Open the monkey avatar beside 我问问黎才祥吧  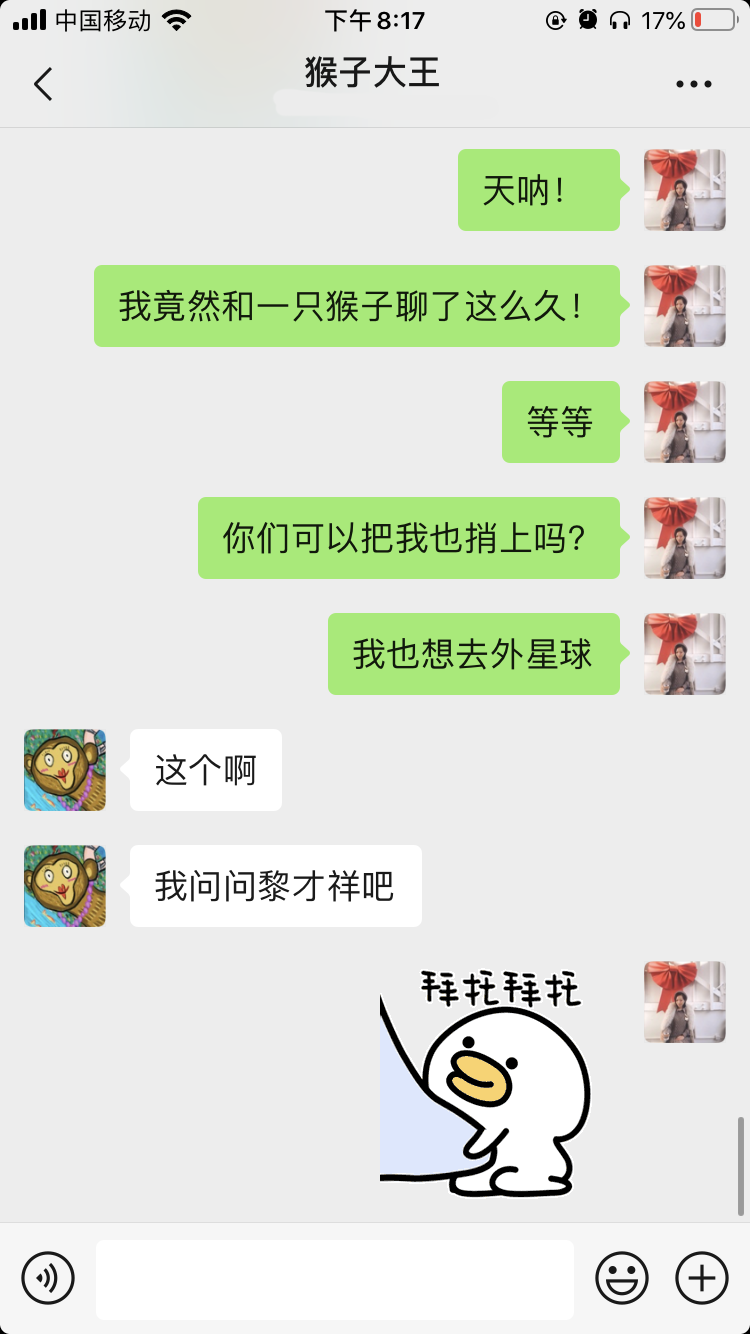pos(65,886)
